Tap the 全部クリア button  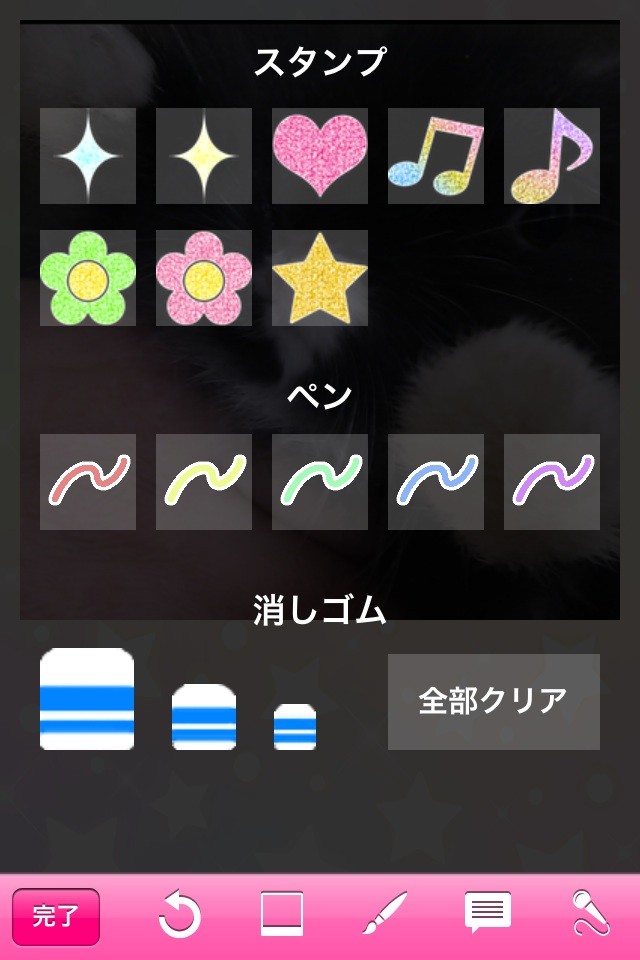(x=494, y=702)
